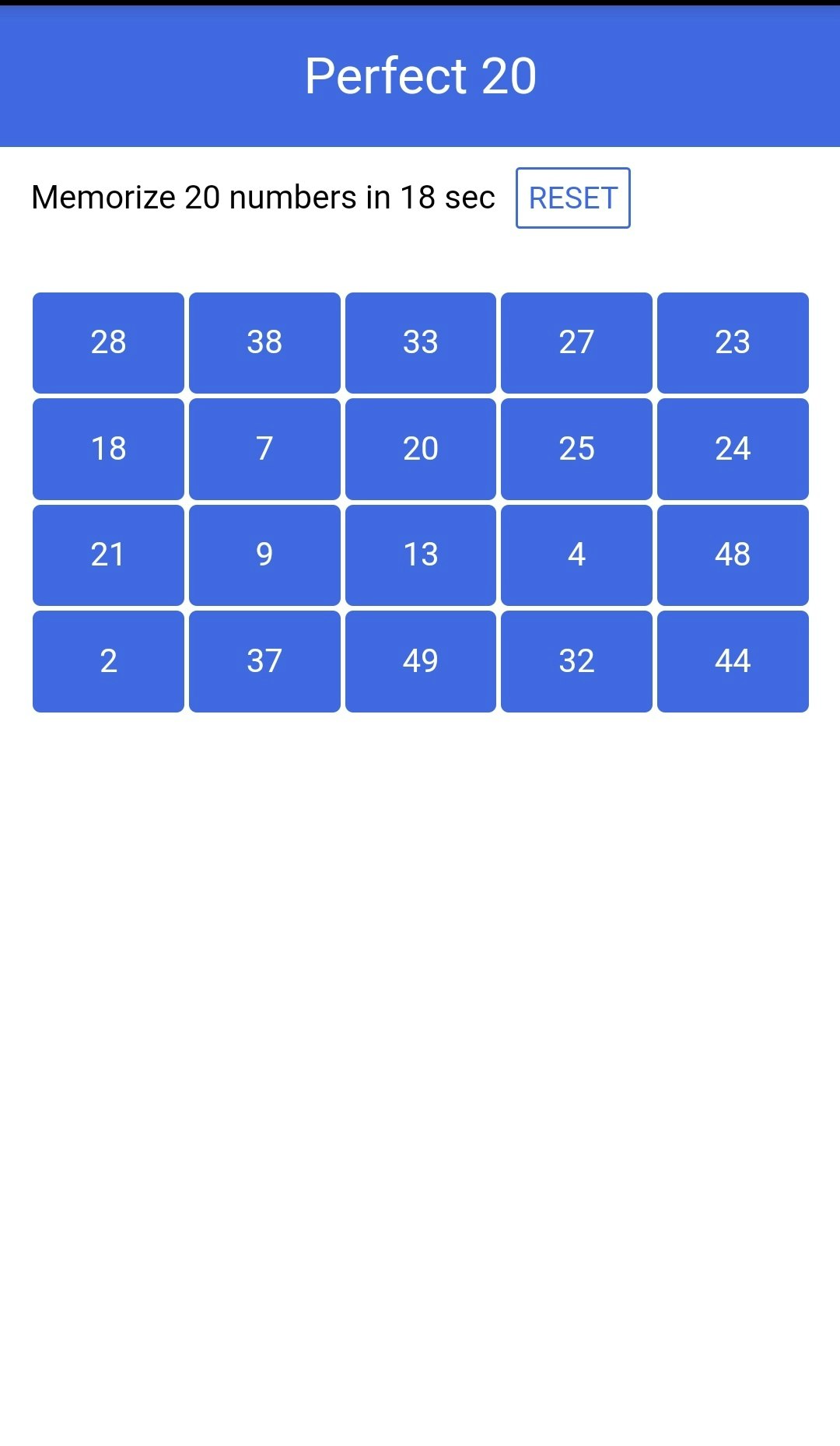Pick number 27 in the grid
The height and width of the screenshot is (1446, 840).
point(576,342)
